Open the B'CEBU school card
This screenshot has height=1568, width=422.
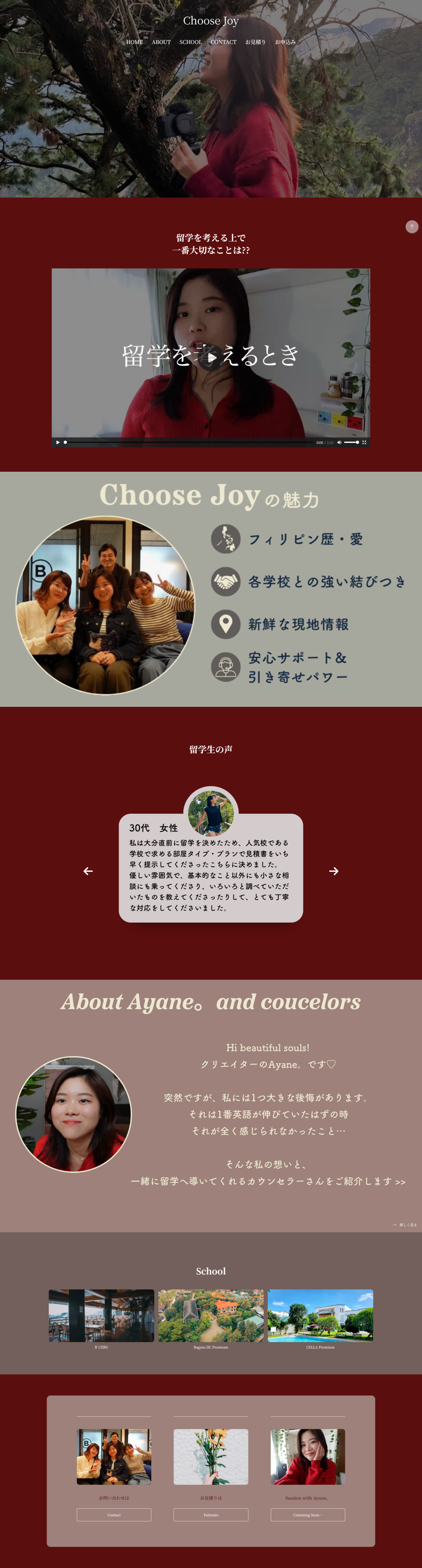101,1317
